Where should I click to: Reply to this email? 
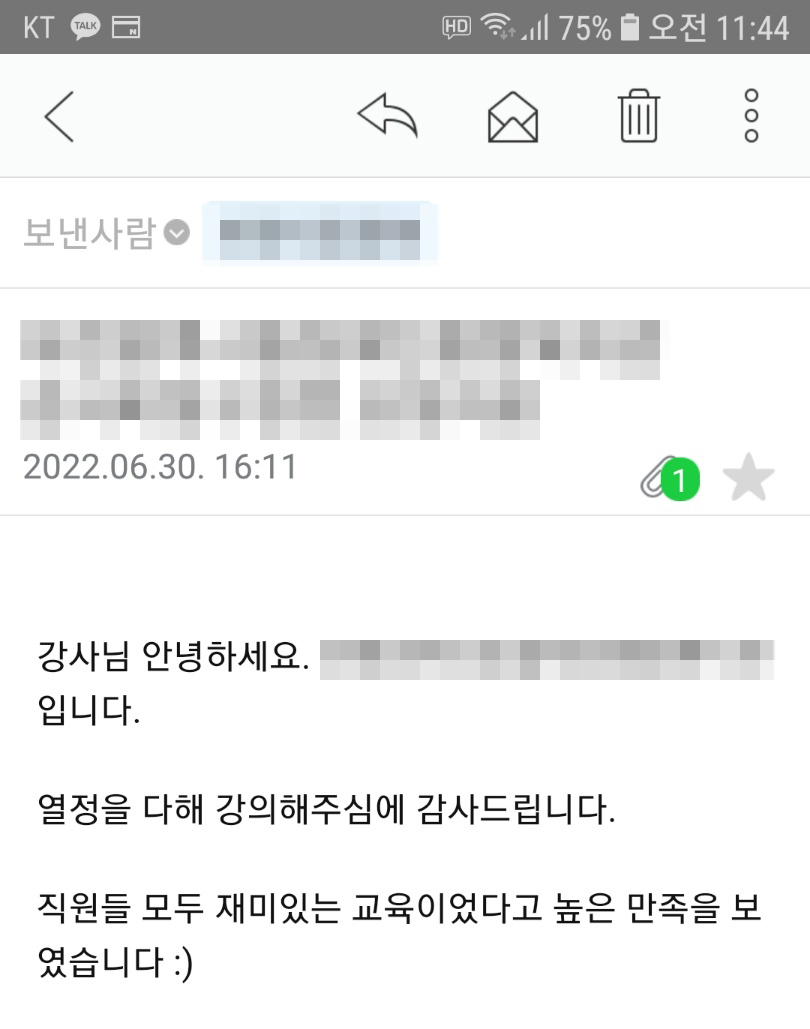387,117
